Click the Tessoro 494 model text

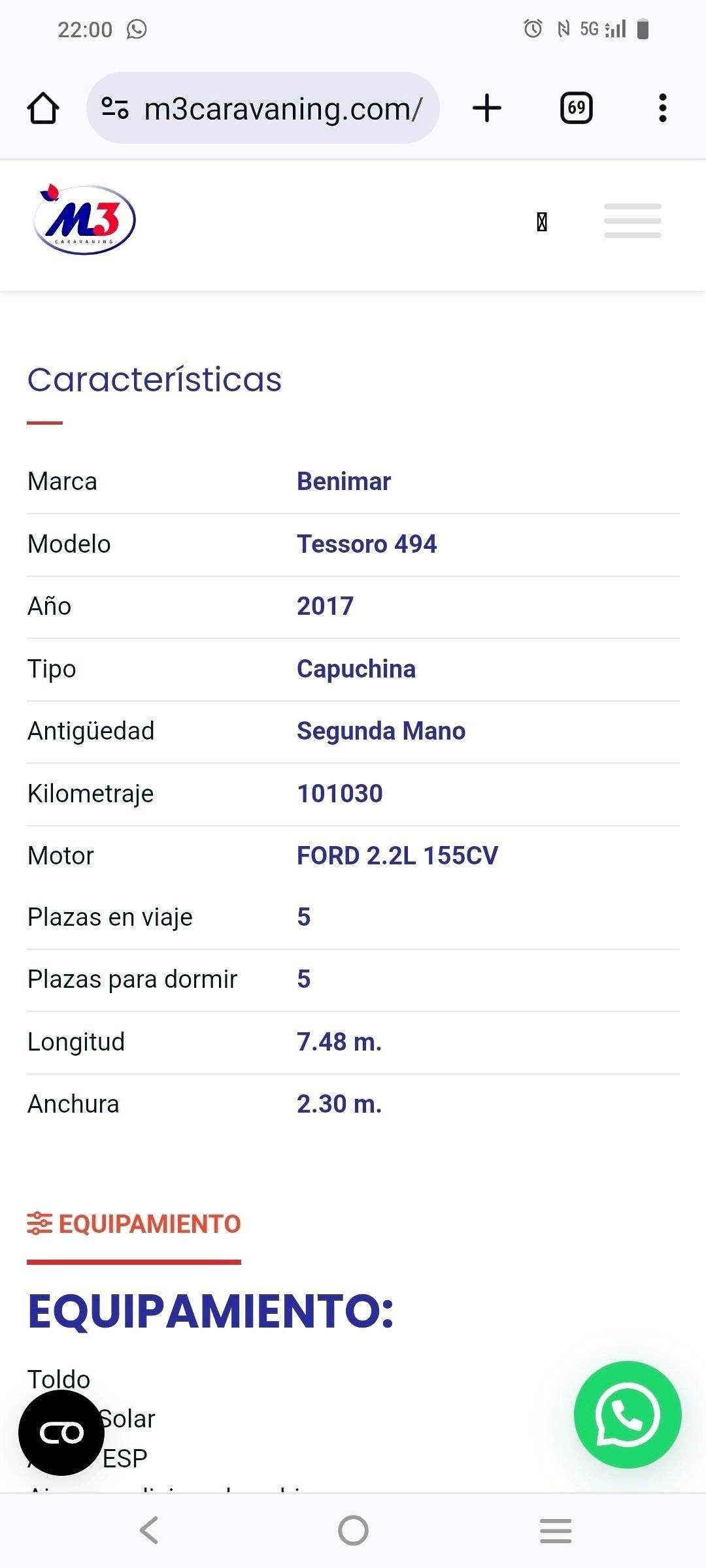[367, 544]
